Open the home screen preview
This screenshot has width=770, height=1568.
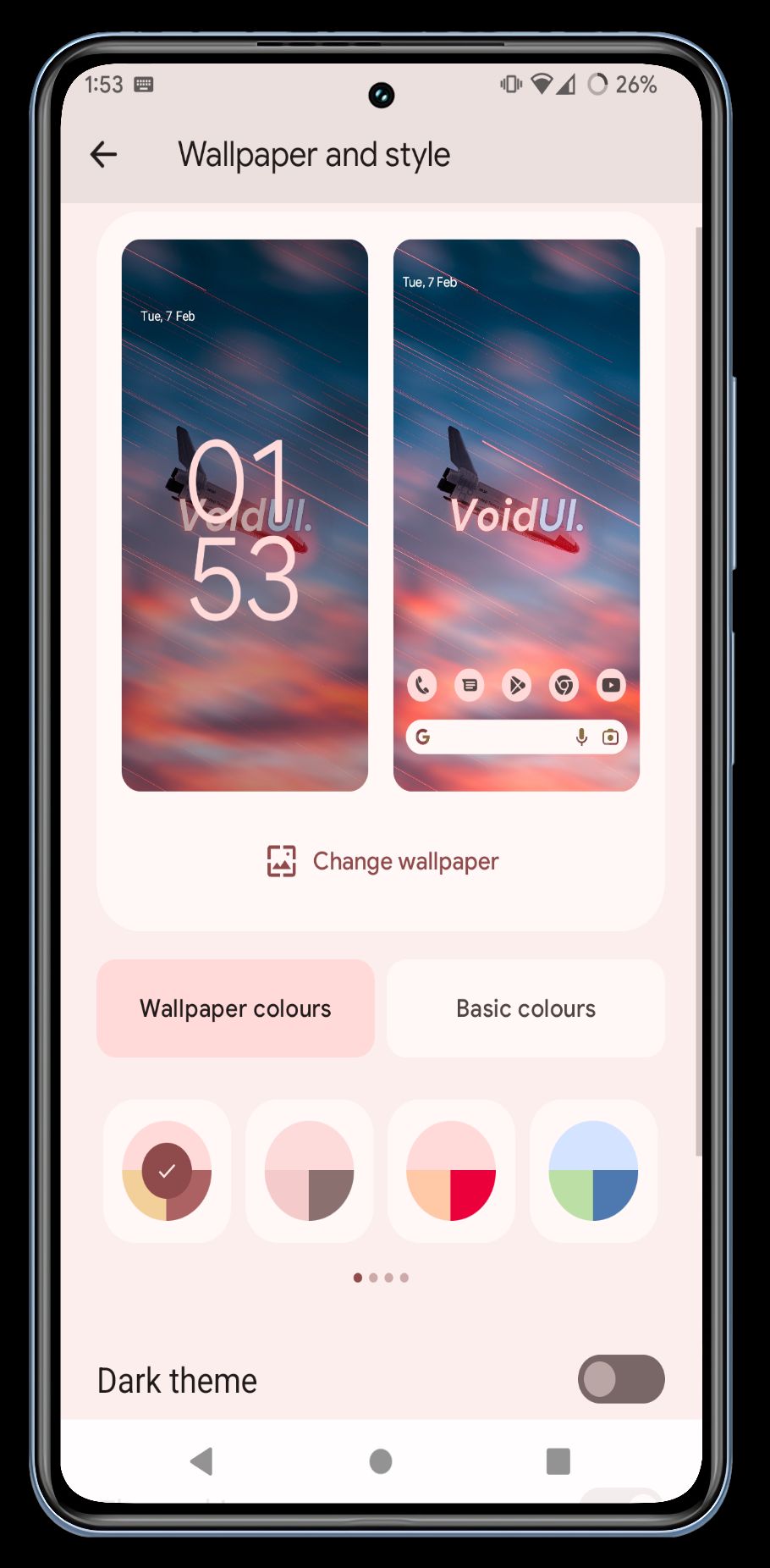[516, 515]
